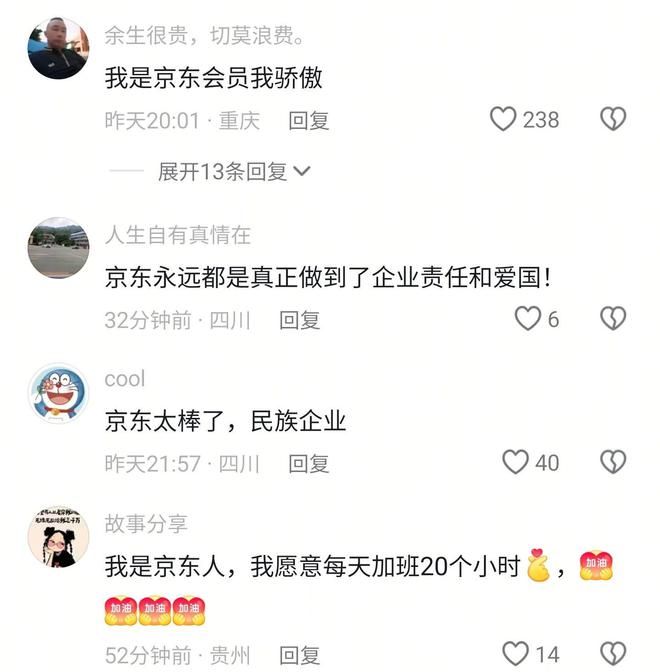Open 人生自有真情在's profile avatar

(58, 247)
